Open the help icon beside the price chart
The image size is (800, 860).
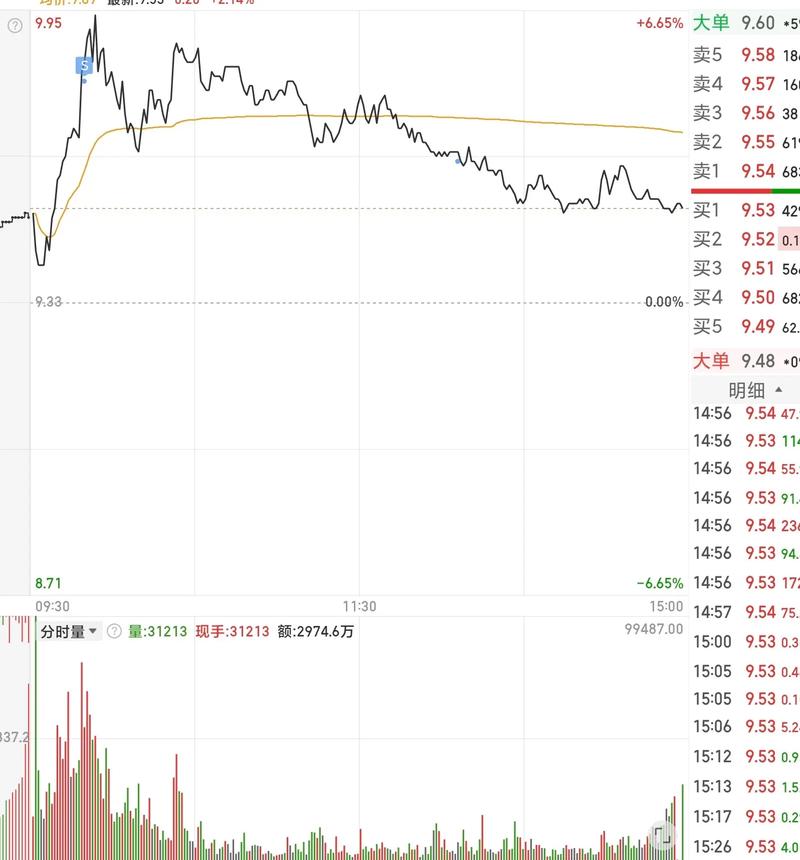click(x=14, y=26)
